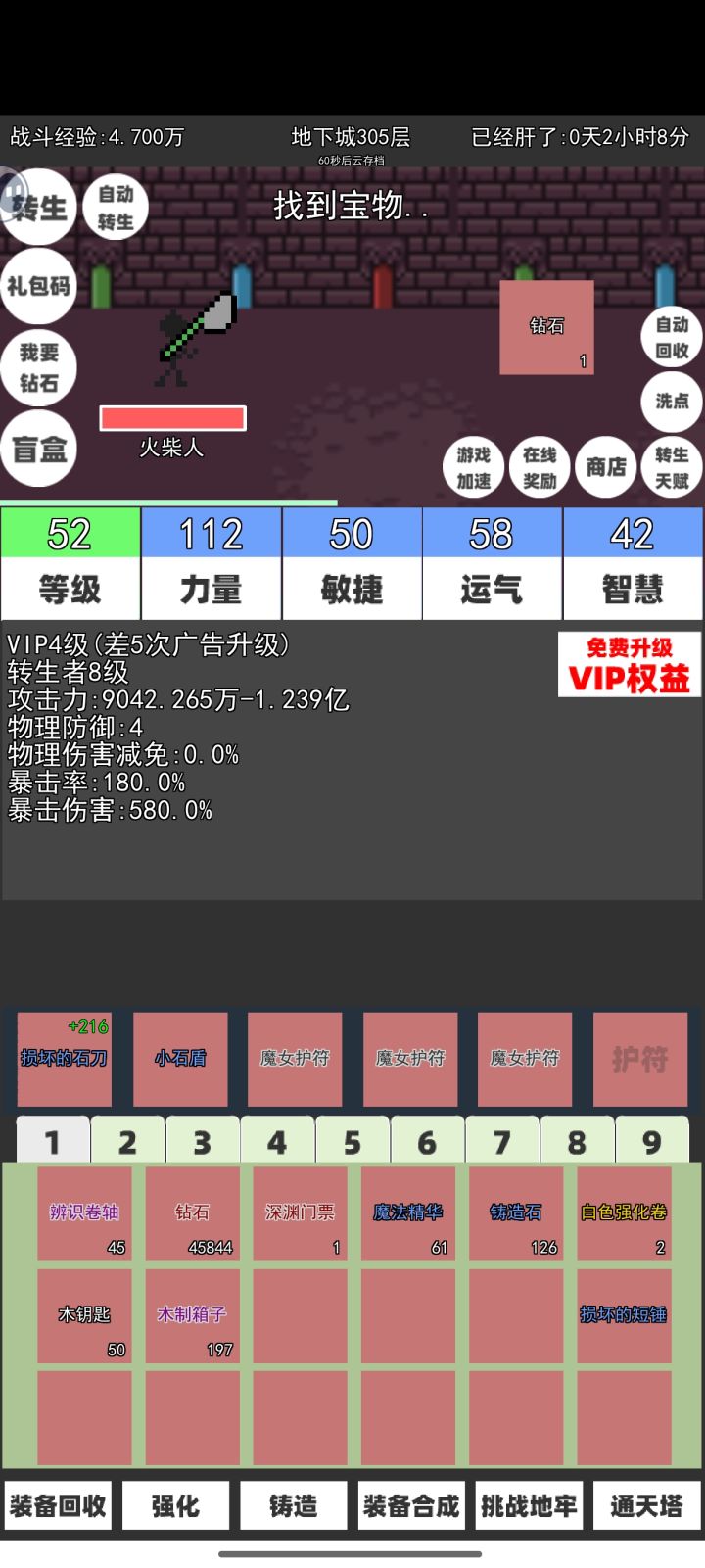Select the 损坏的石刀 equipped weapon
This screenshot has width=705, height=1568.
pos(64,1060)
